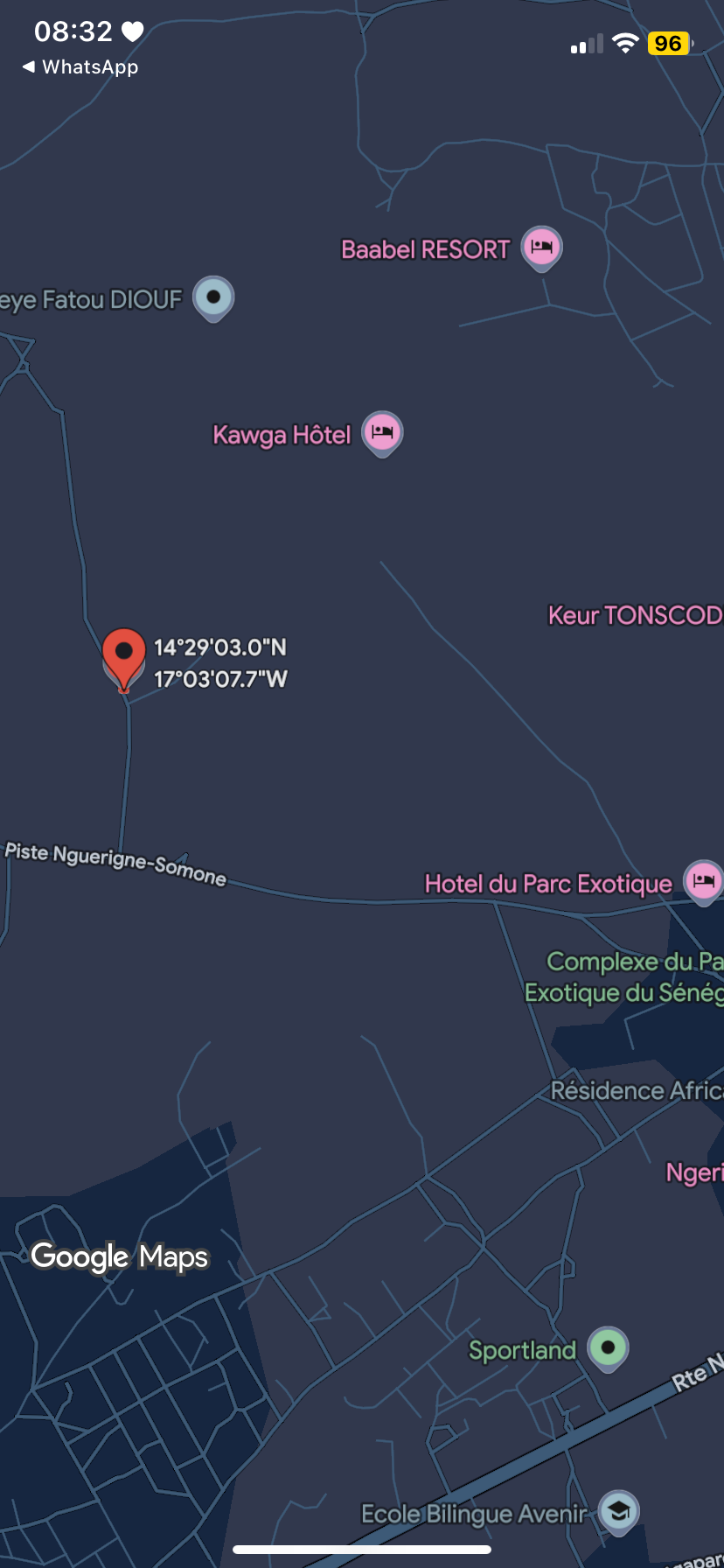Tap the Keur TONSCOD place label

(636, 615)
